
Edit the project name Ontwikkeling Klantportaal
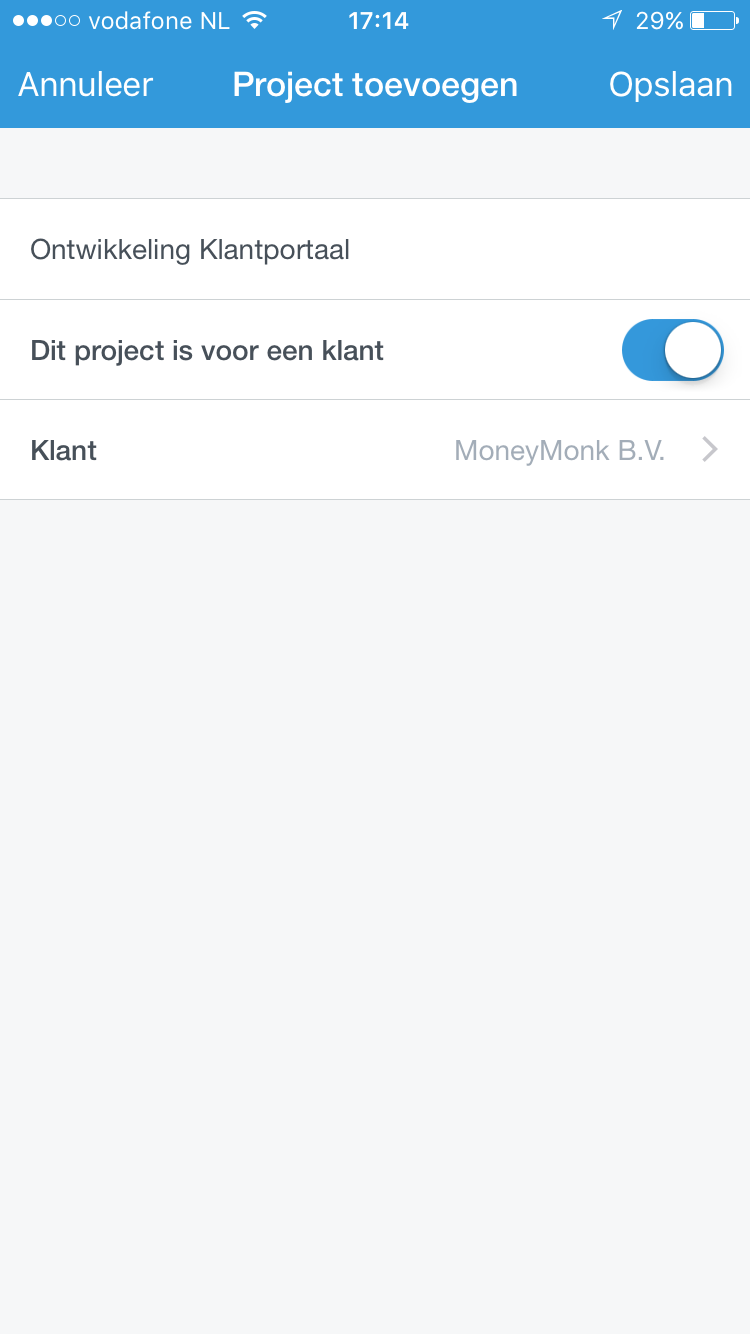point(375,249)
